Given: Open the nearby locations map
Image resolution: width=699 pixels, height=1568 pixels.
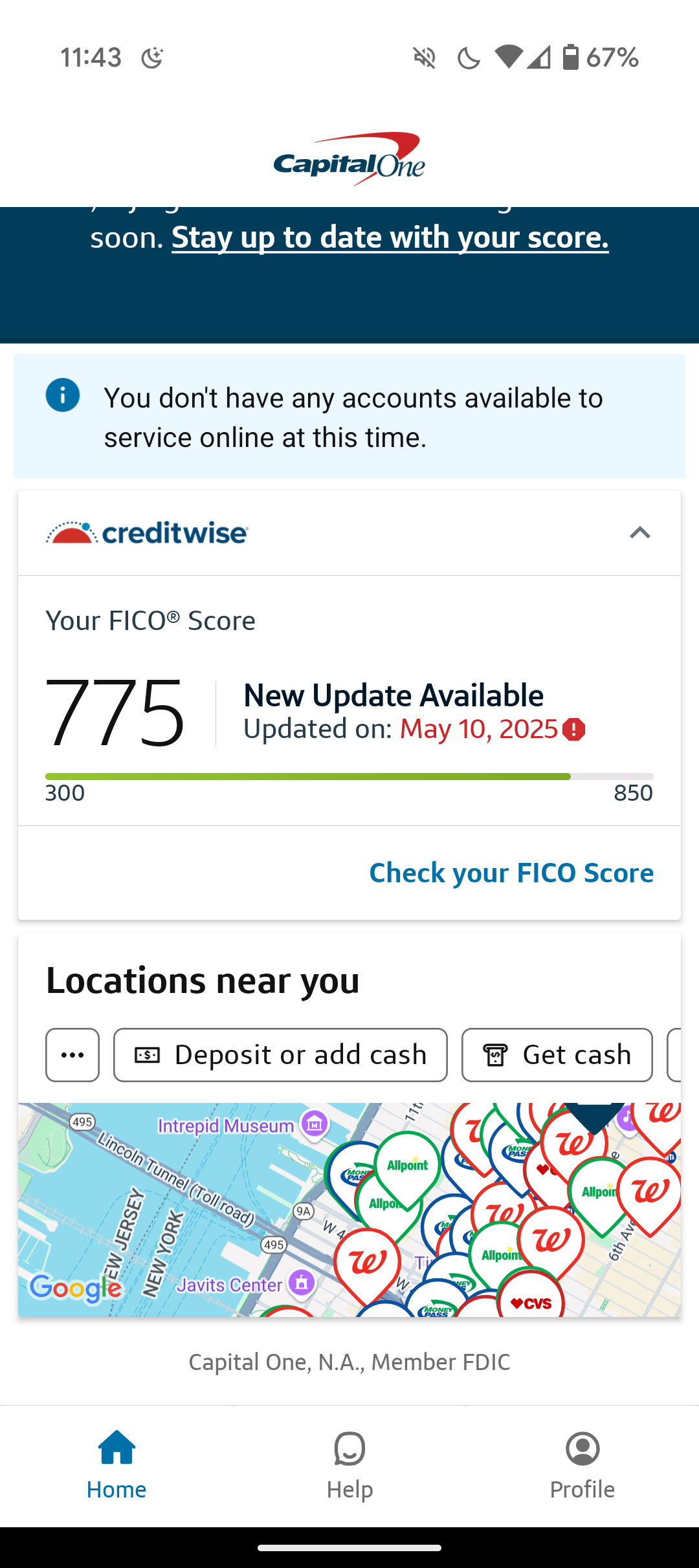Looking at the screenshot, I should click(x=349, y=1210).
